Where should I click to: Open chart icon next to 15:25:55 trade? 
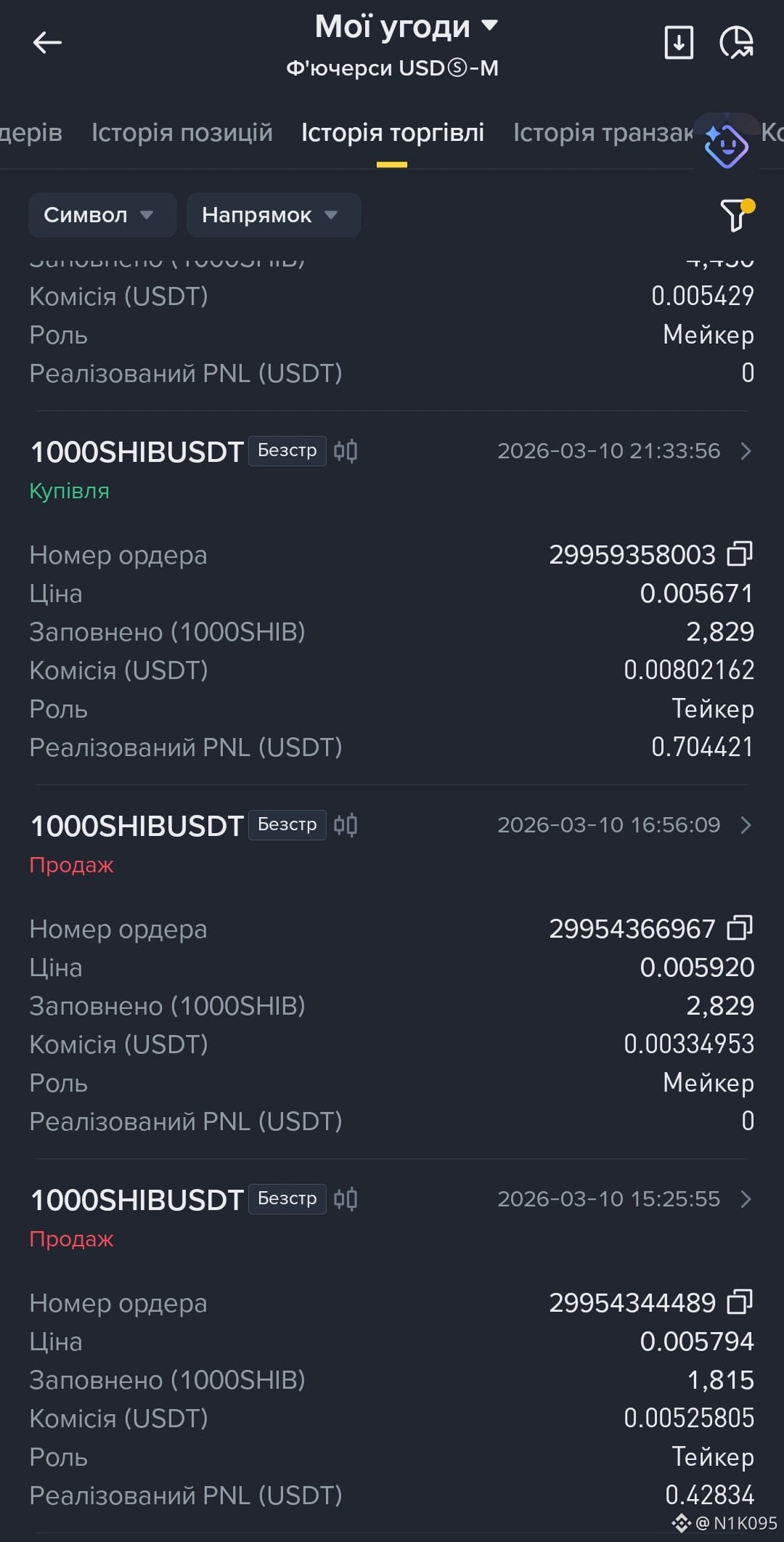point(346,1199)
